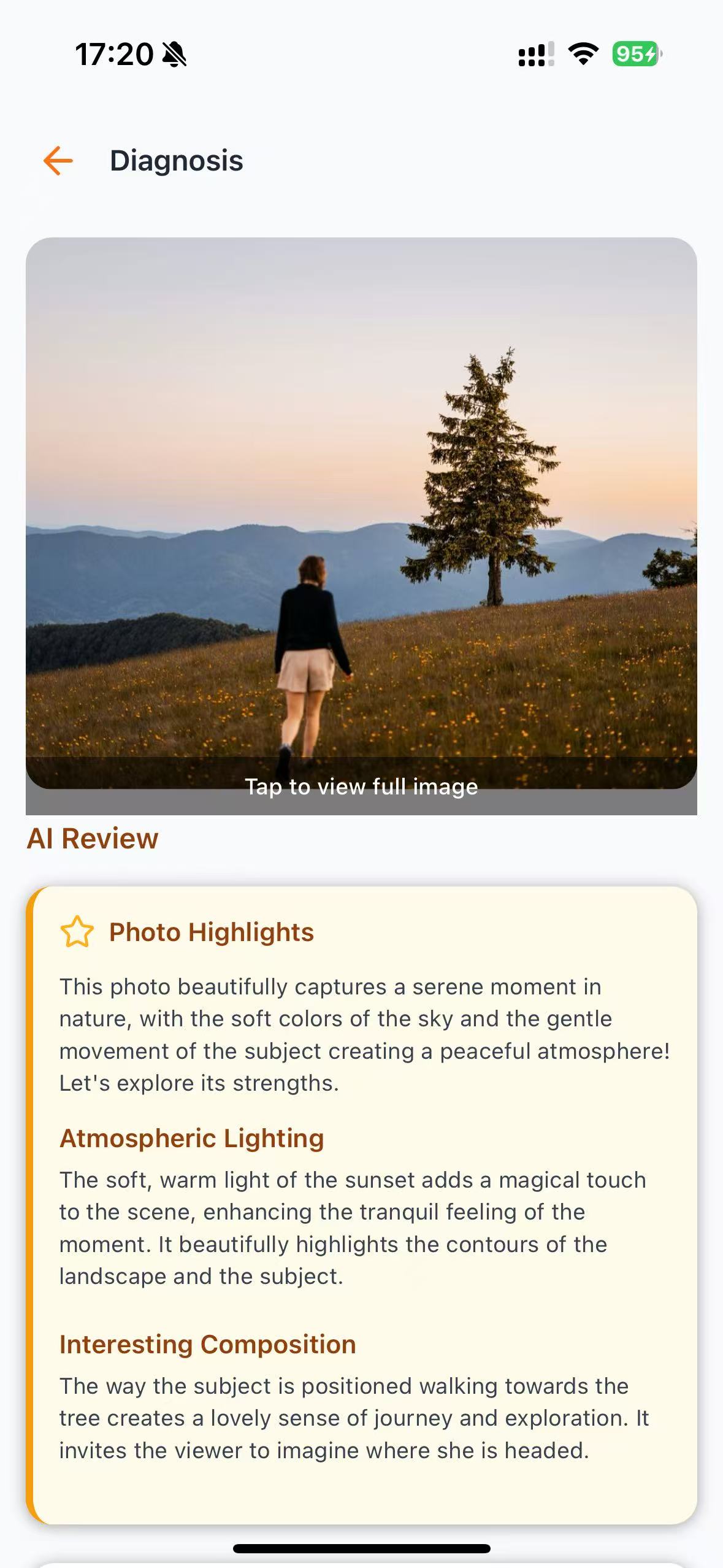723x1568 pixels.
Task: Go back from the Diagnosis screen
Action: pos(58,161)
